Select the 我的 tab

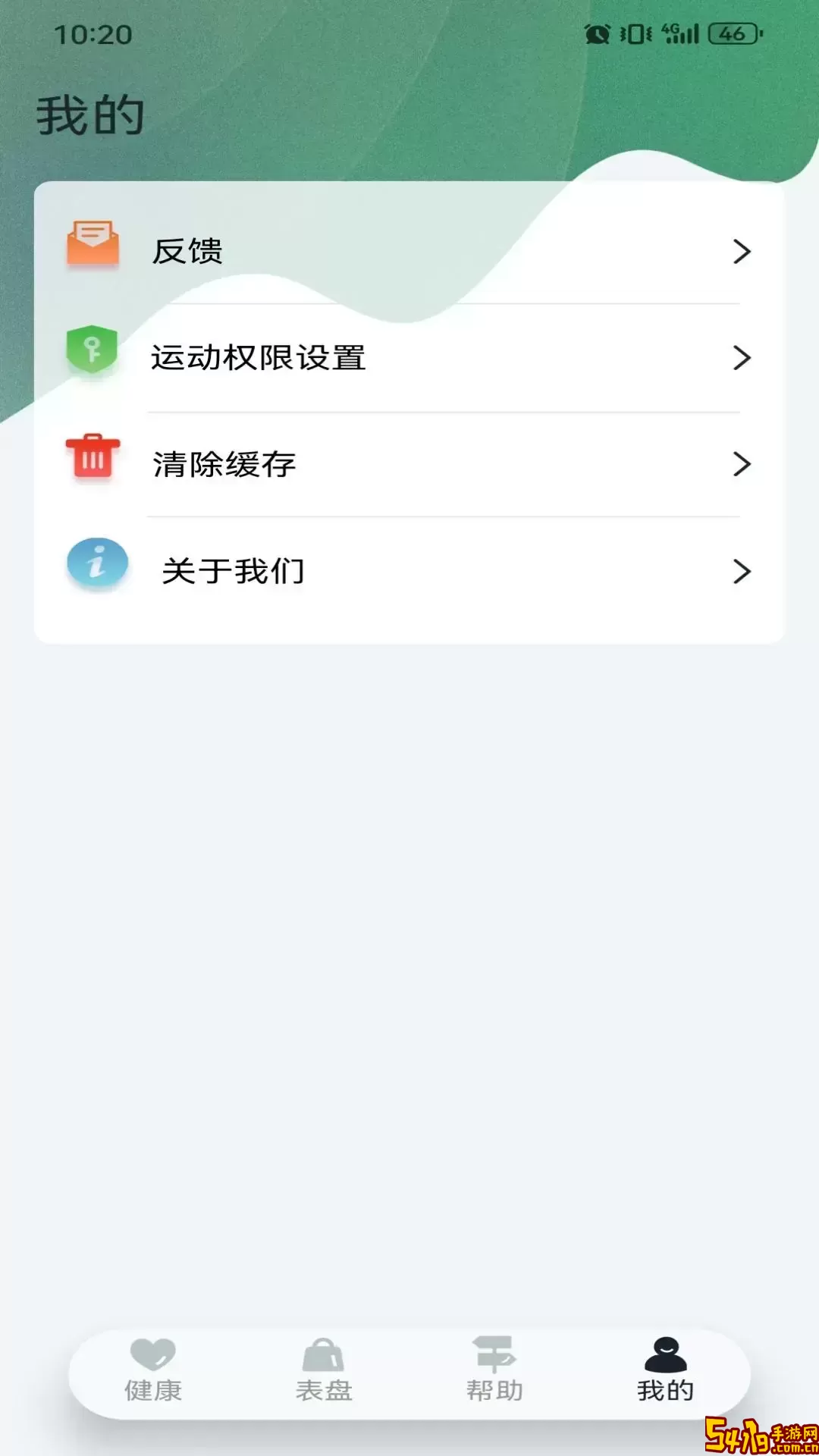(665, 1371)
